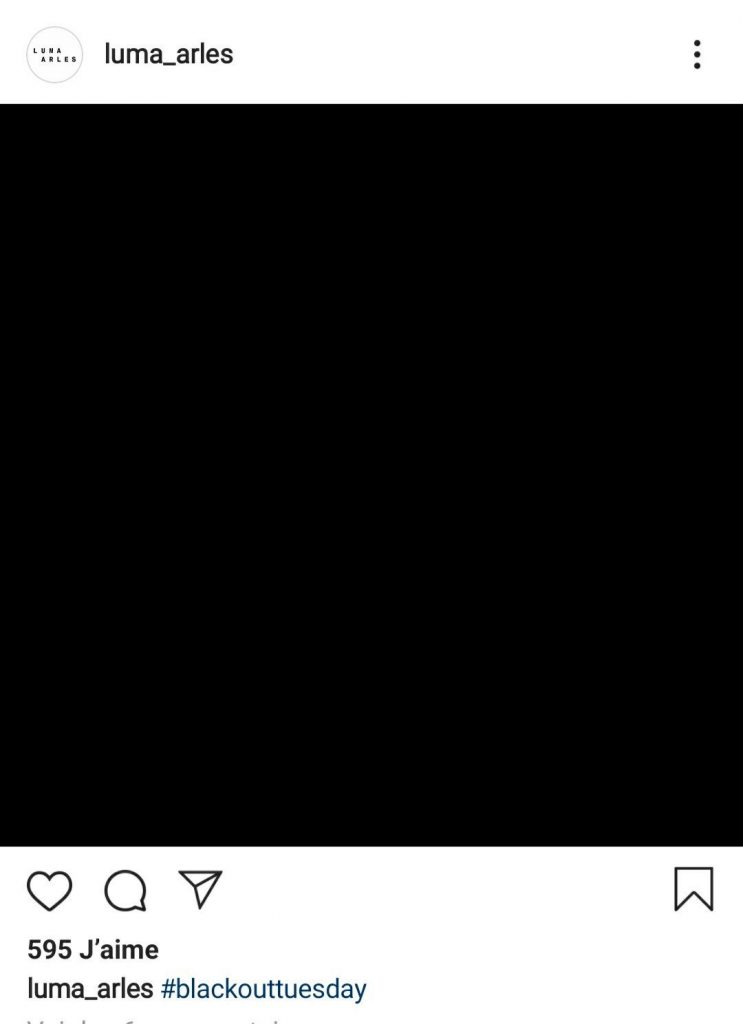743x1024 pixels.
Task: Open the #blackouttuesday hashtag
Action: pyautogui.click(x=263, y=990)
